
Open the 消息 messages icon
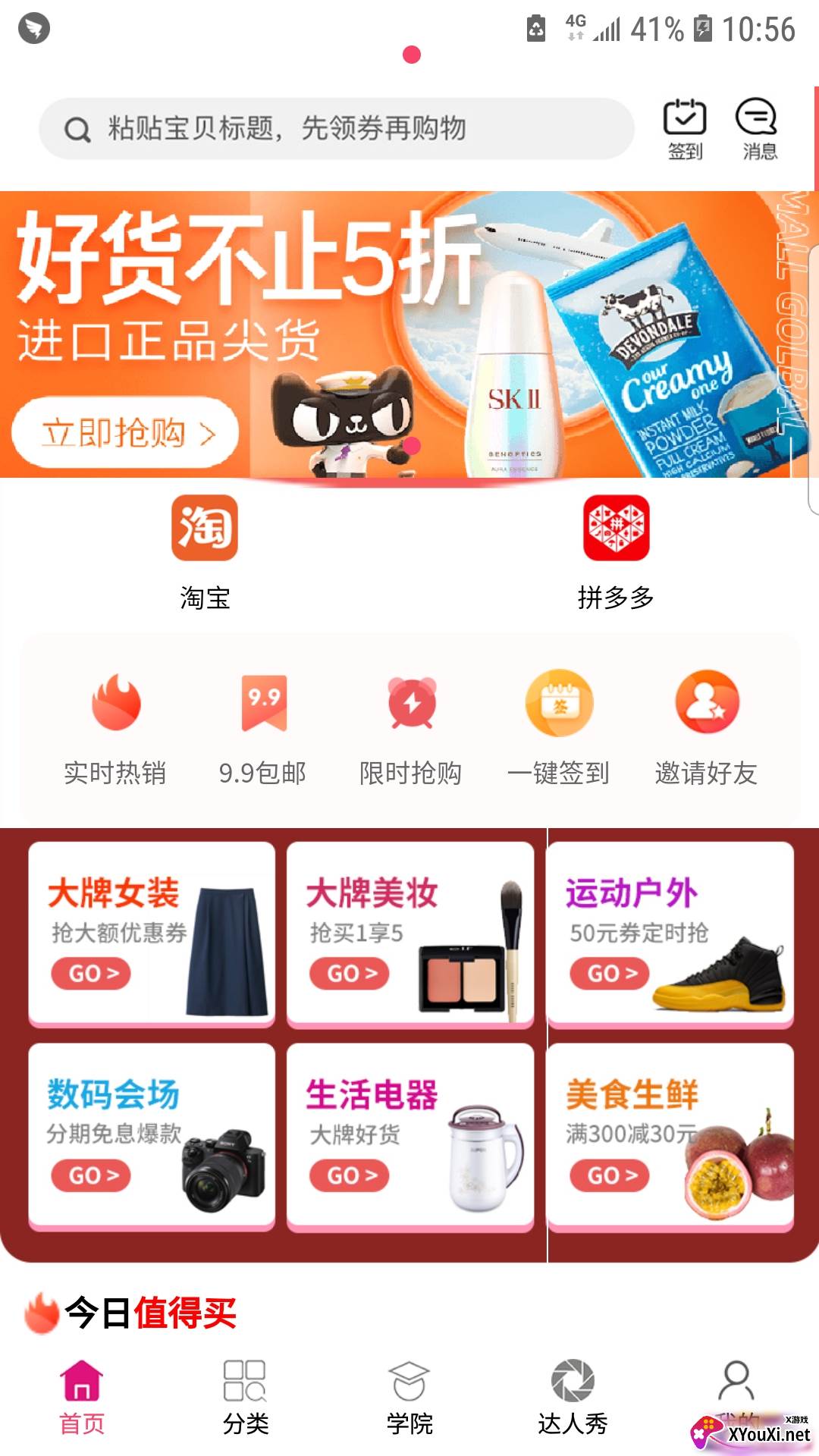pyautogui.click(x=758, y=130)
